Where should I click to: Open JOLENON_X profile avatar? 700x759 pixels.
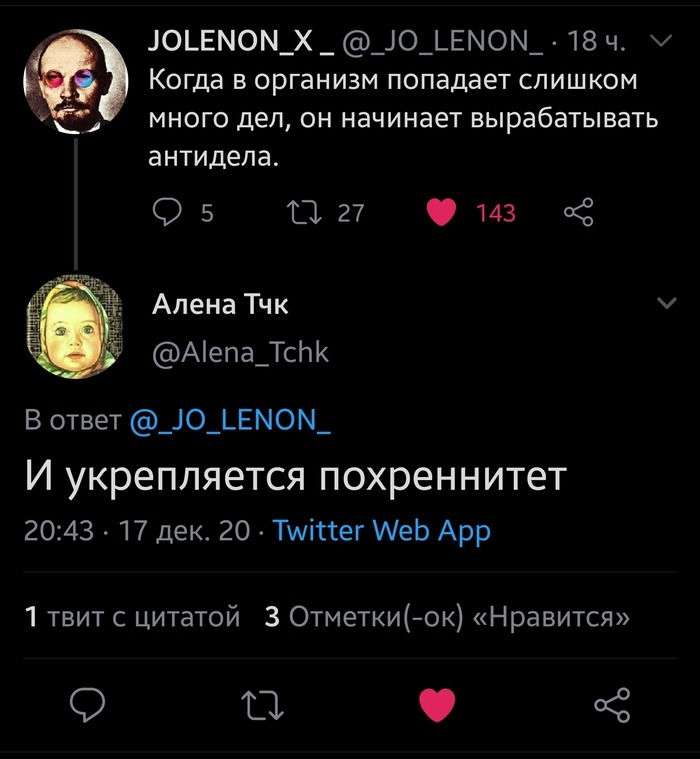76,79
